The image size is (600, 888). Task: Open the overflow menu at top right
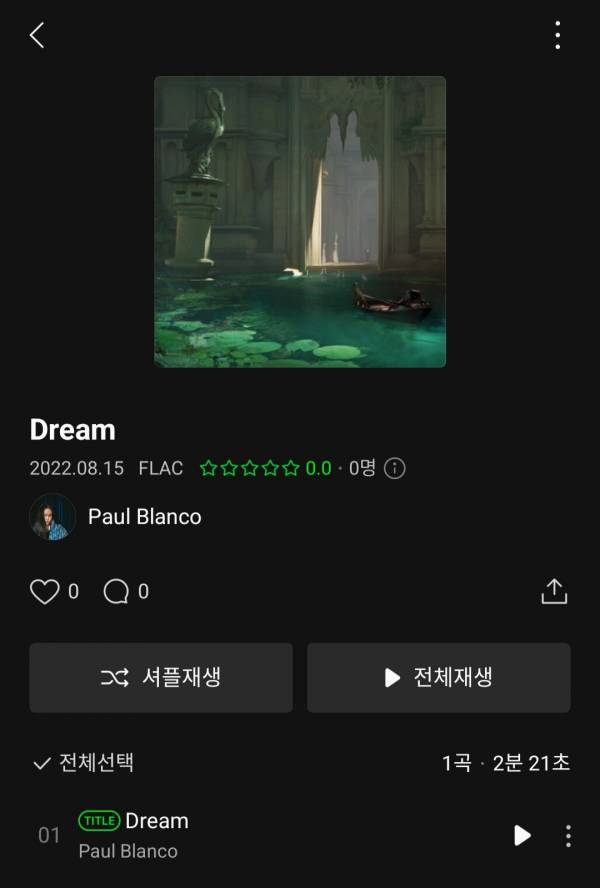click(x=557, y=36)
